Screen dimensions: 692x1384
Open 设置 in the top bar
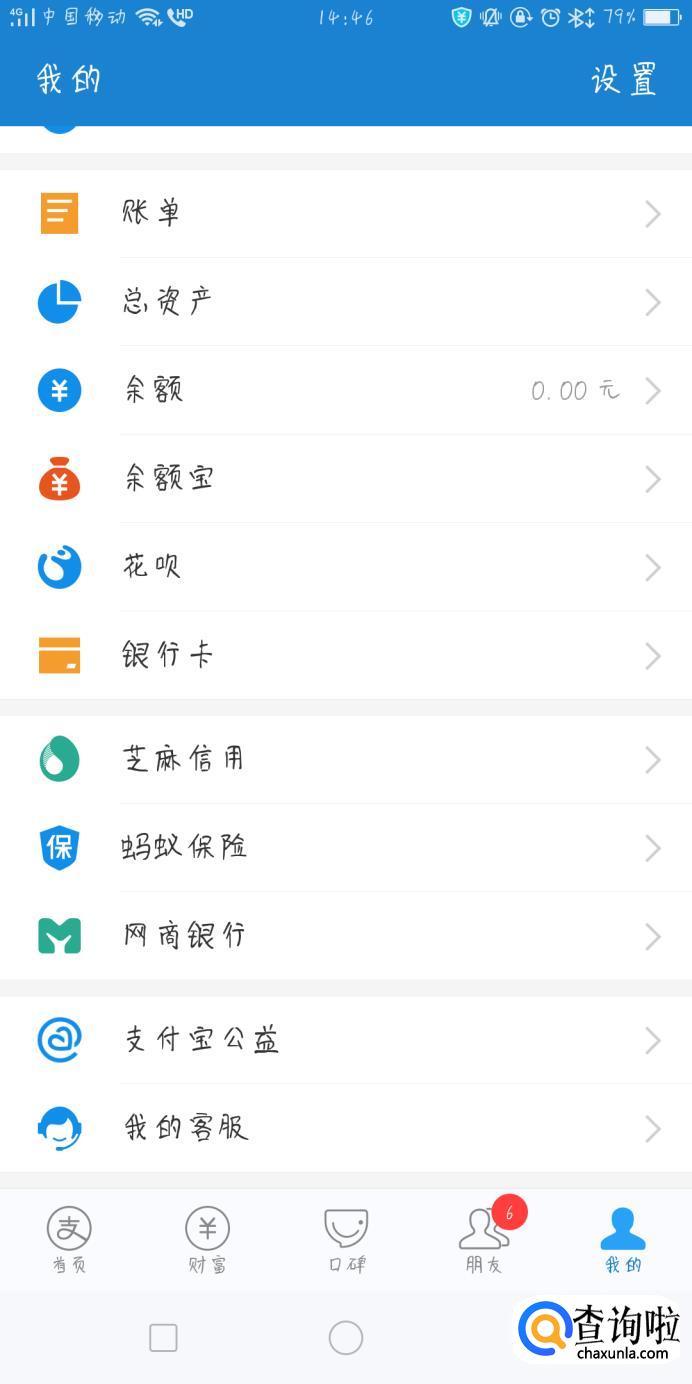click(x=623, y=80)
